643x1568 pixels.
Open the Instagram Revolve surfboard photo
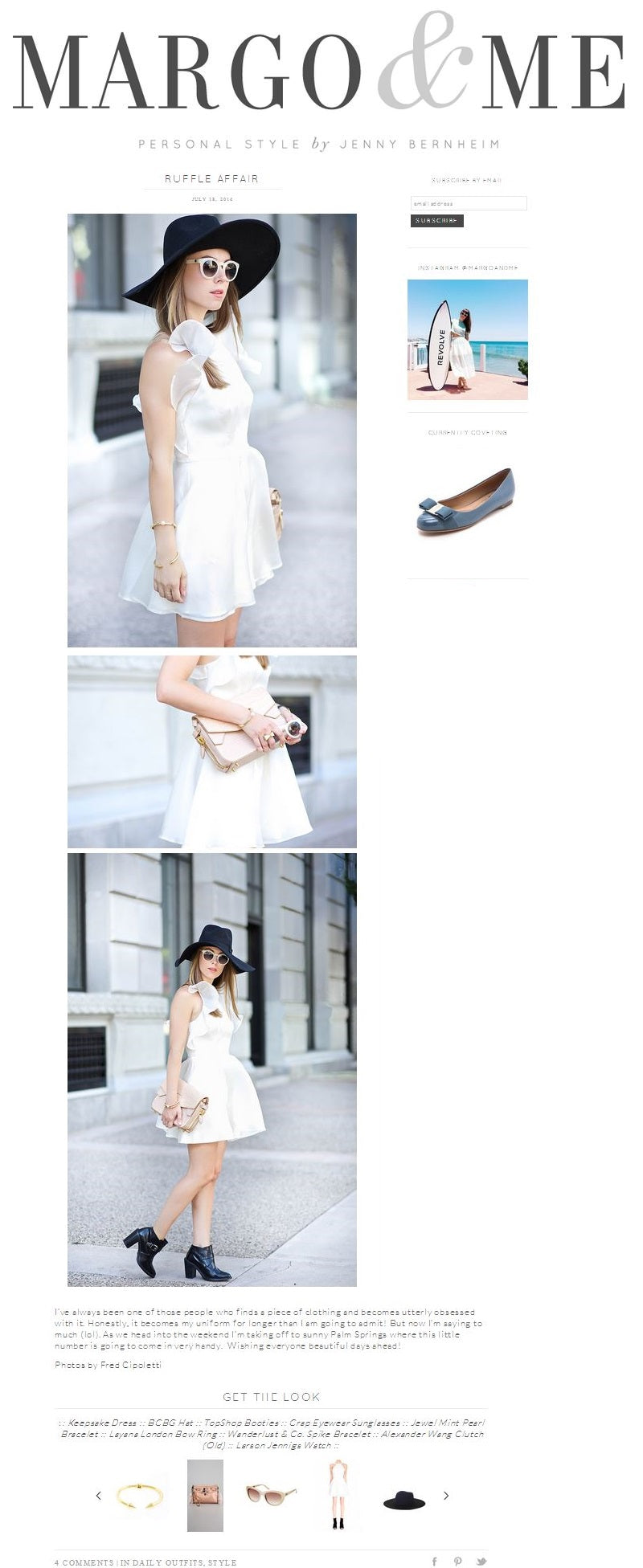pyautogui.click(x=467, y=340)
